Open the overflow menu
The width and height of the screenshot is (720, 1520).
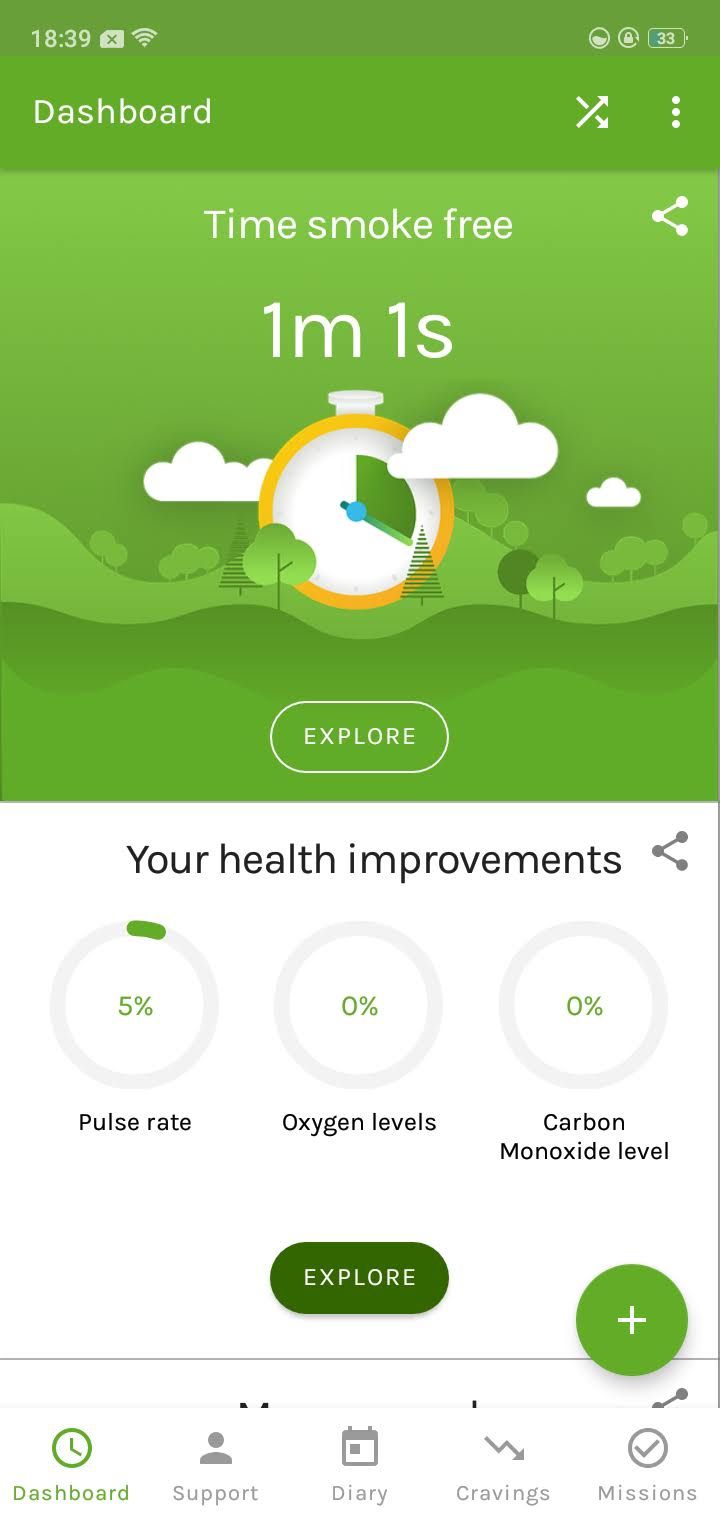pyautogui.click(x=676, y=112)
